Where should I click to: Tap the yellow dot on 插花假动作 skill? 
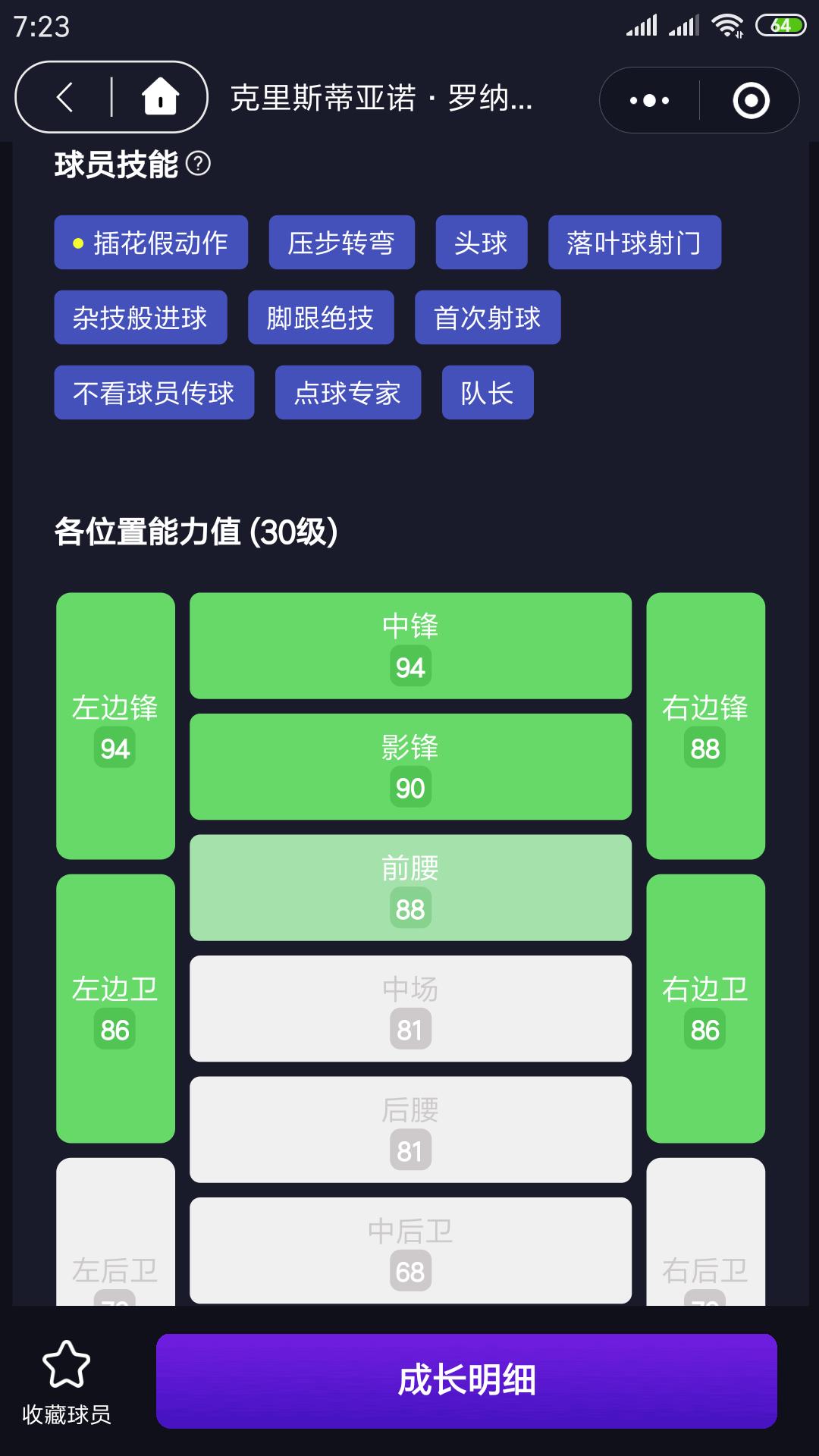click(78, 243)
